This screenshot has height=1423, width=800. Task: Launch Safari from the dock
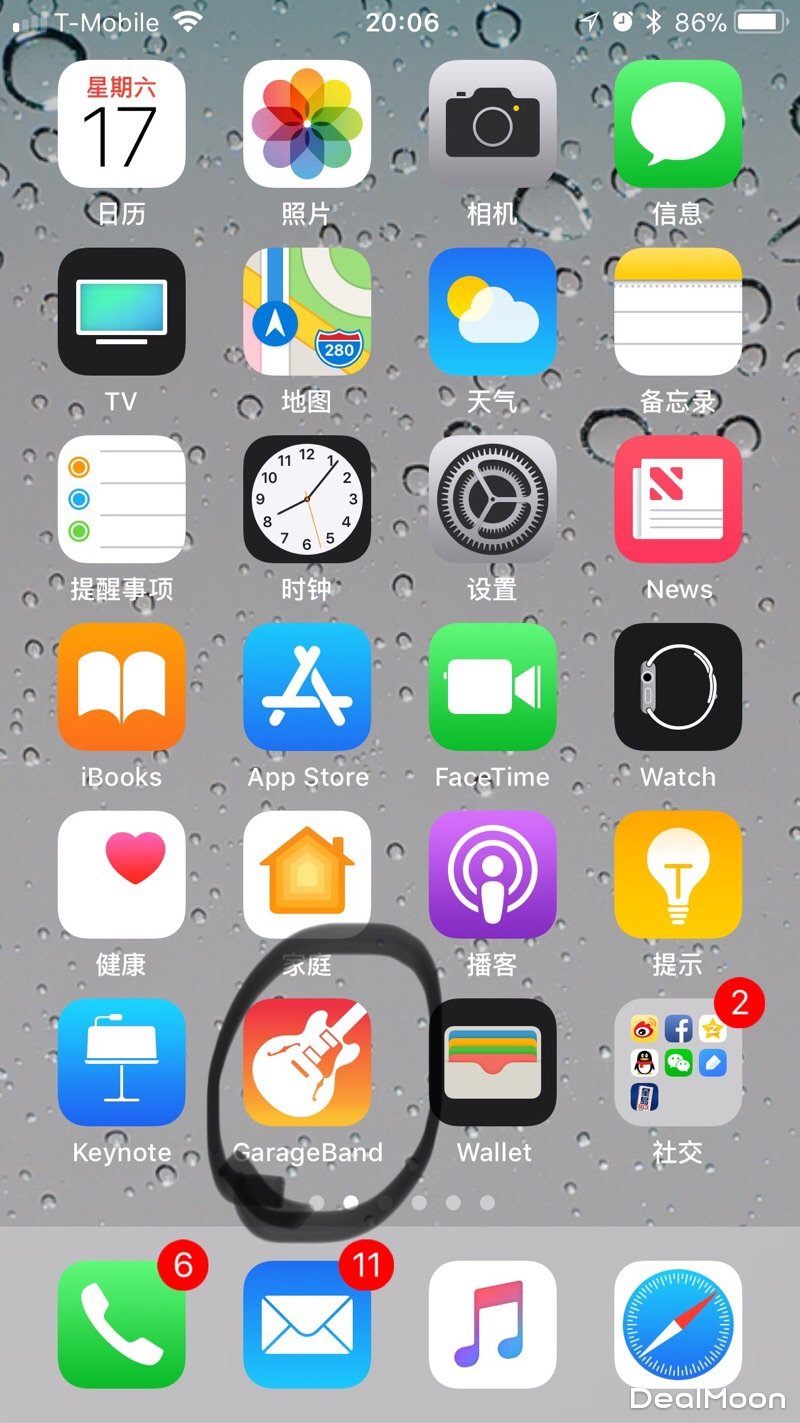[677, 1324]
